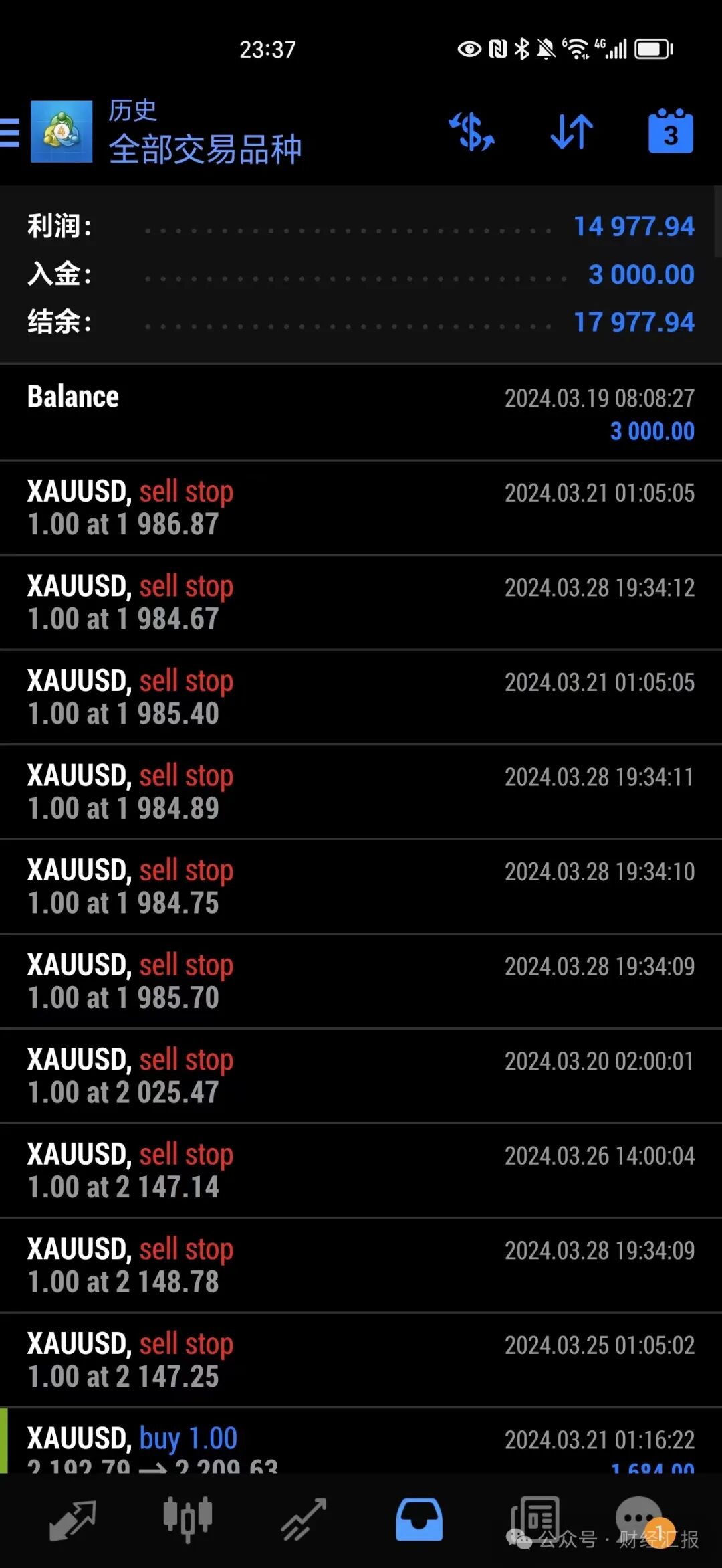Show details for sell stop at 2 147.14
This screenshot has width=722, height=1568.
click(x=361, y=1171)
